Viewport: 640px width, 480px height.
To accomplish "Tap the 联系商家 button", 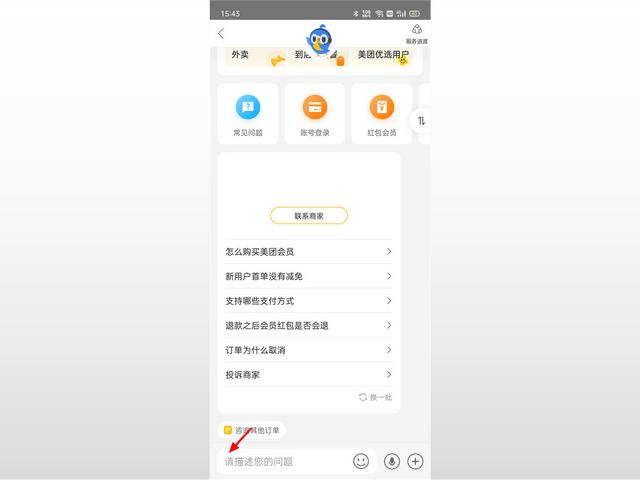I will [x=309, y=216].
